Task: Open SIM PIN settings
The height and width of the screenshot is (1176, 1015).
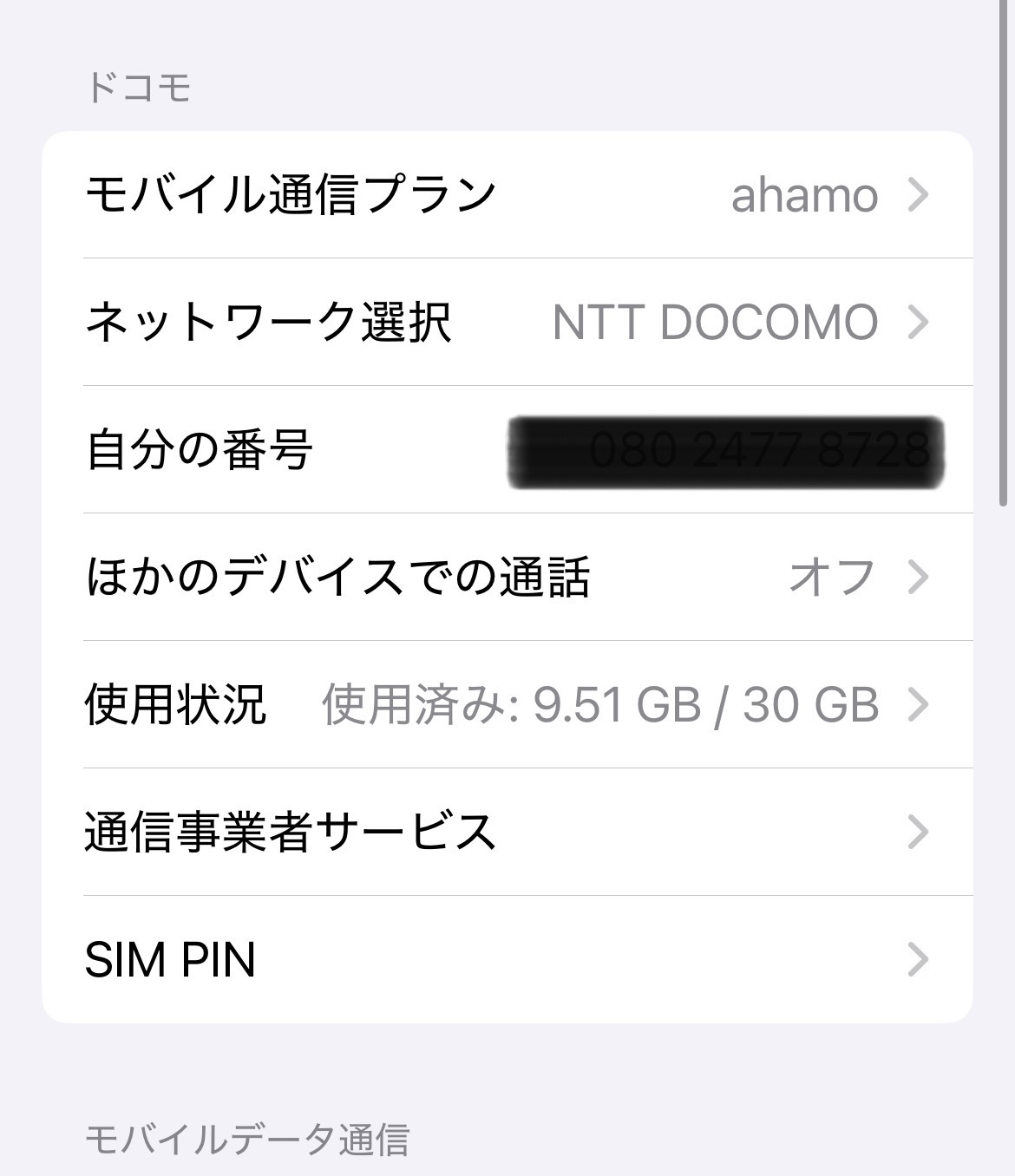Action: [x=507, y=959]
